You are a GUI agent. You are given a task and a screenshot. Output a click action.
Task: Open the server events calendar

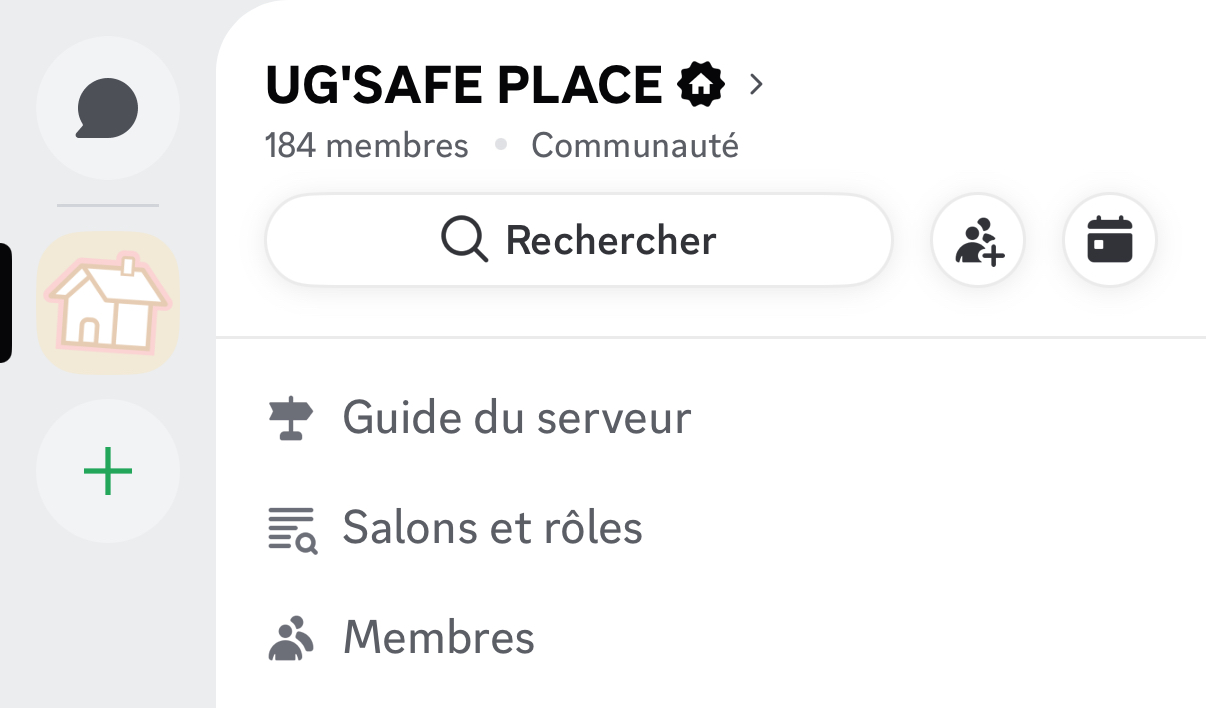click(x=1109, y=241)
